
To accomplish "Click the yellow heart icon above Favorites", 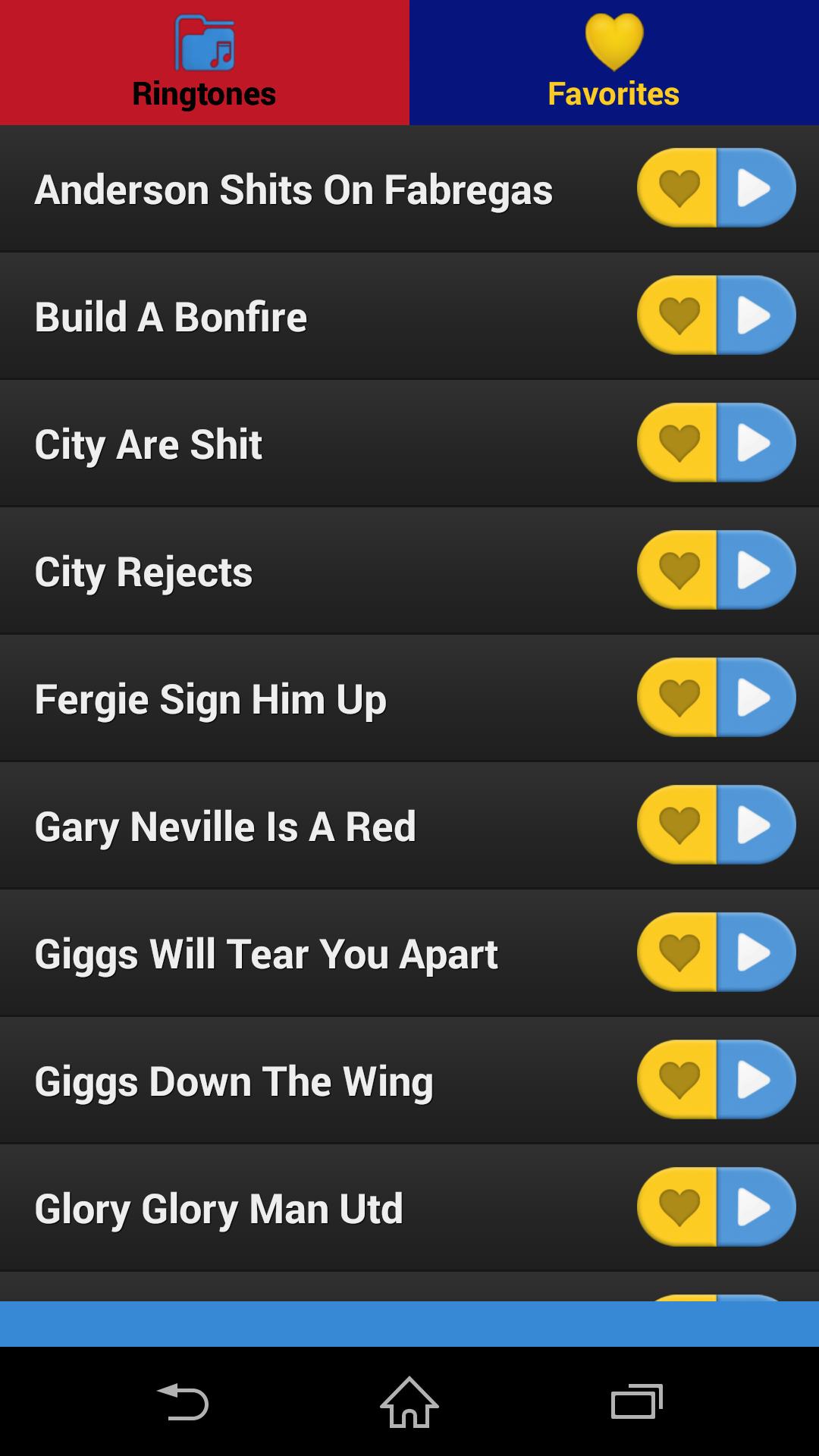I will point(613,42).
